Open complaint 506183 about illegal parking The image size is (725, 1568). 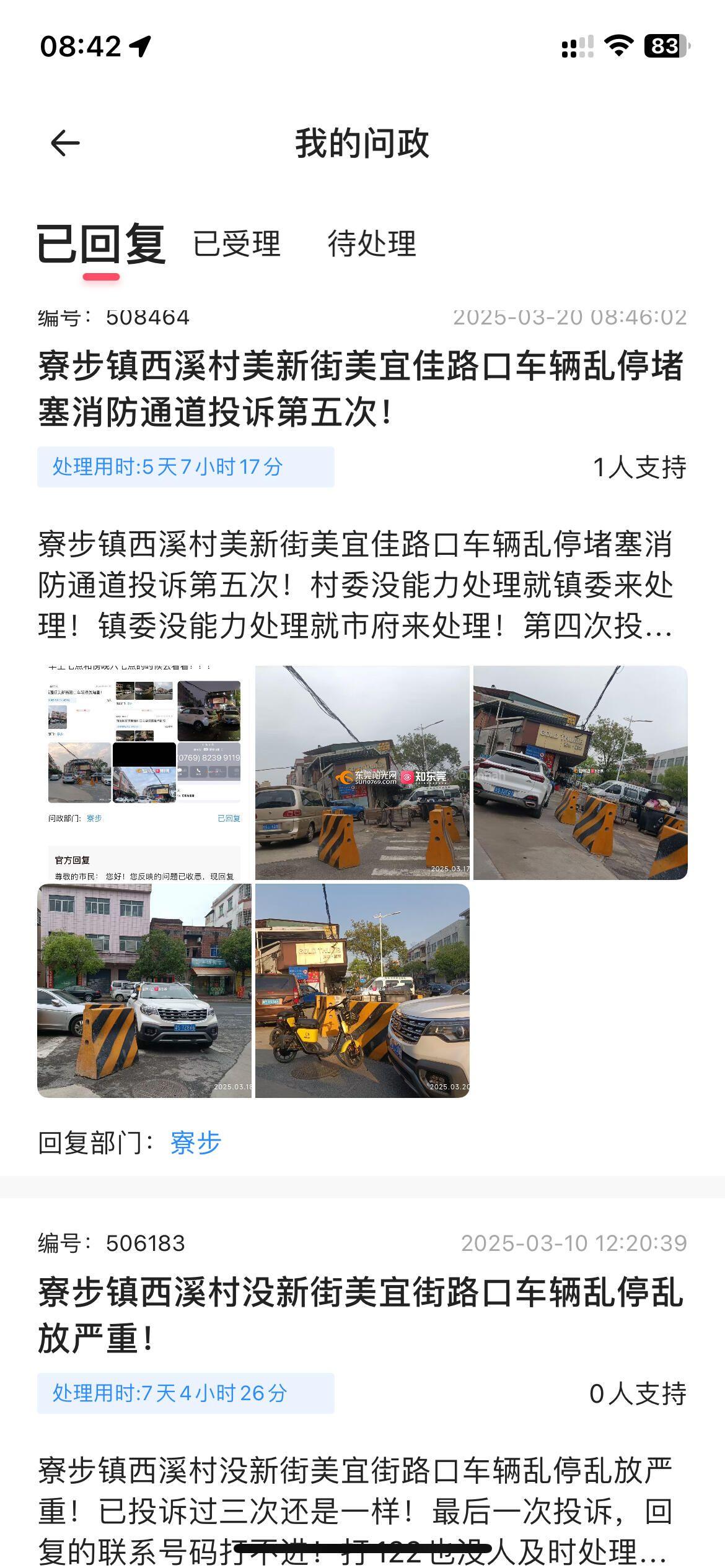point(361,1315)
